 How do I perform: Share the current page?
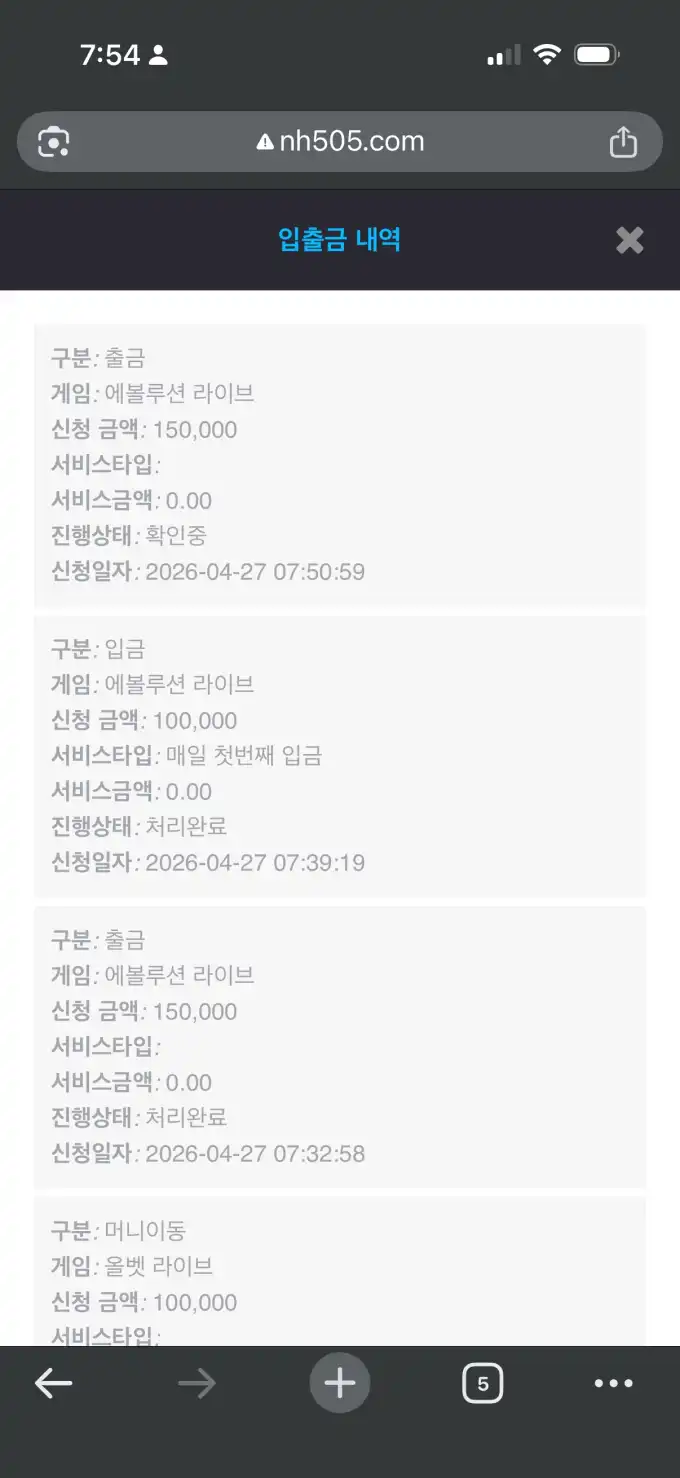[x=622, y=142]
